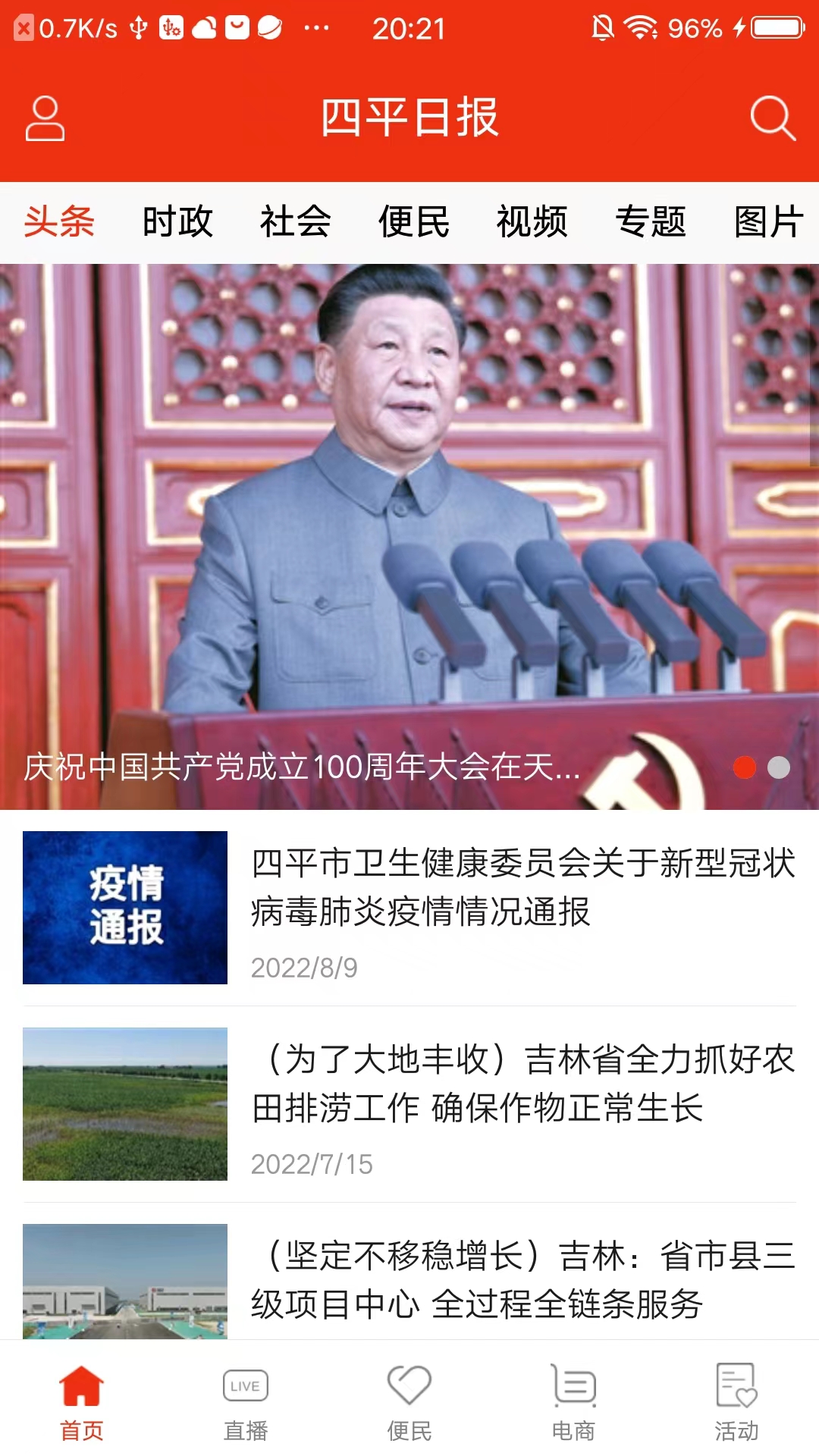
Task: Open the 100周年大会 featured banner story
Action: 409,531
